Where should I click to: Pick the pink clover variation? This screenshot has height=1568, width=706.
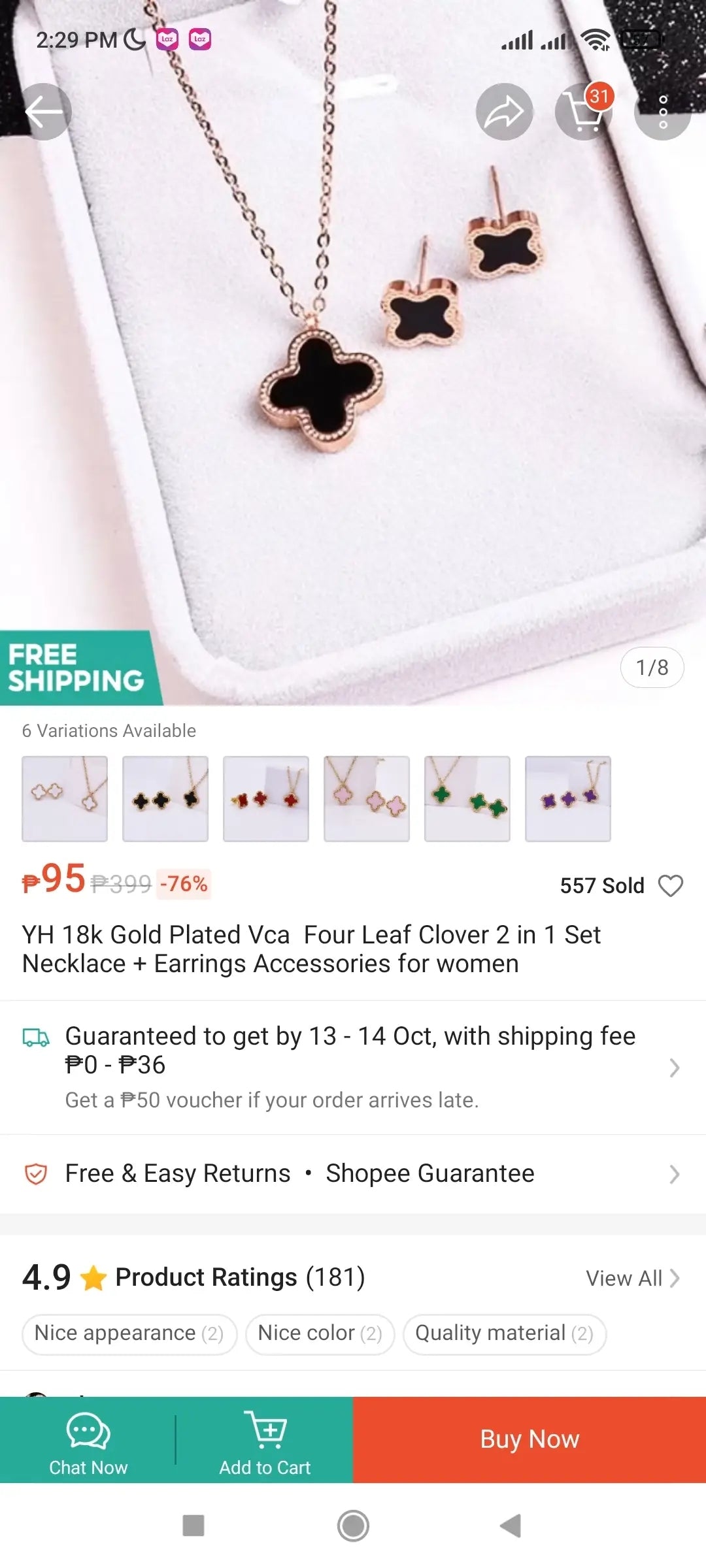pos(367,798)
